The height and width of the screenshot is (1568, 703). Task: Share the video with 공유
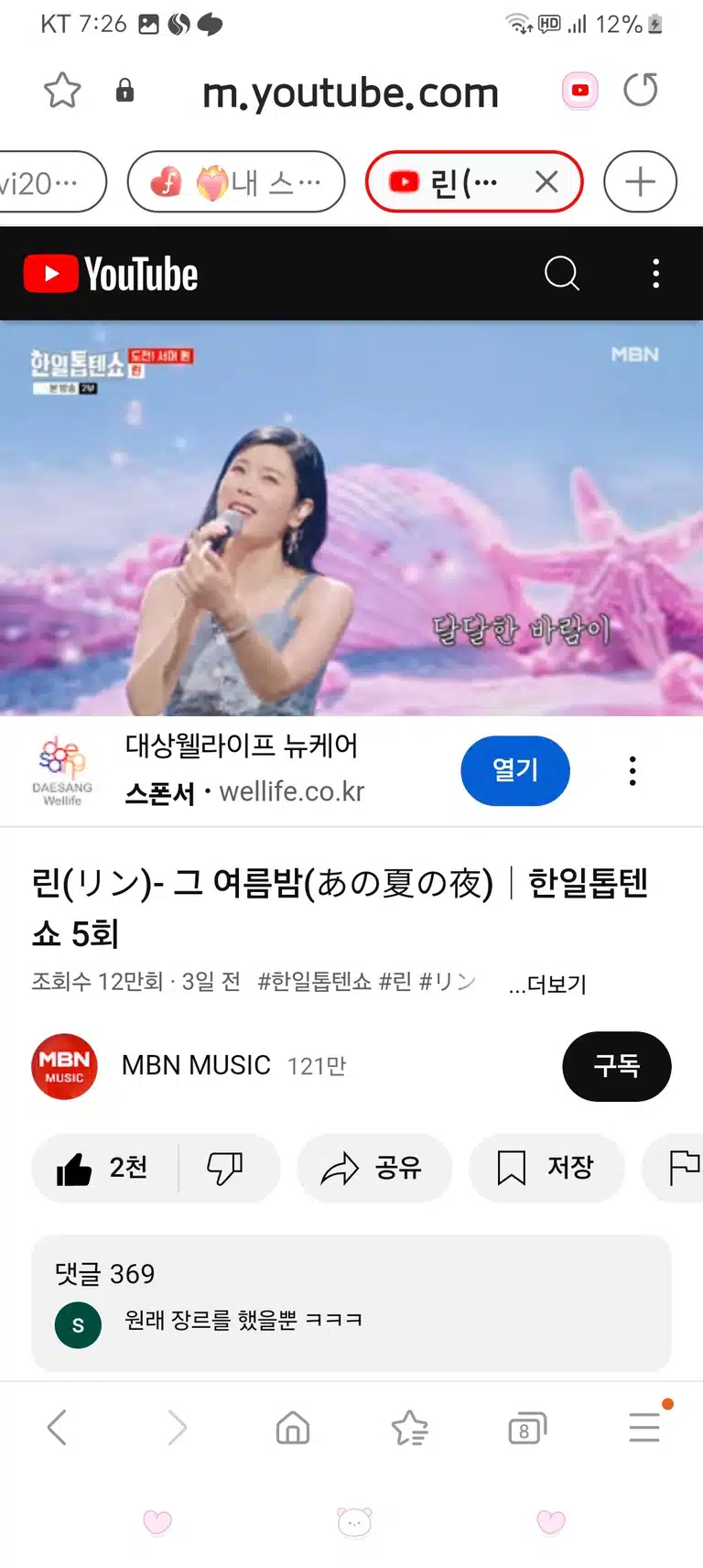click(373, 1168)
